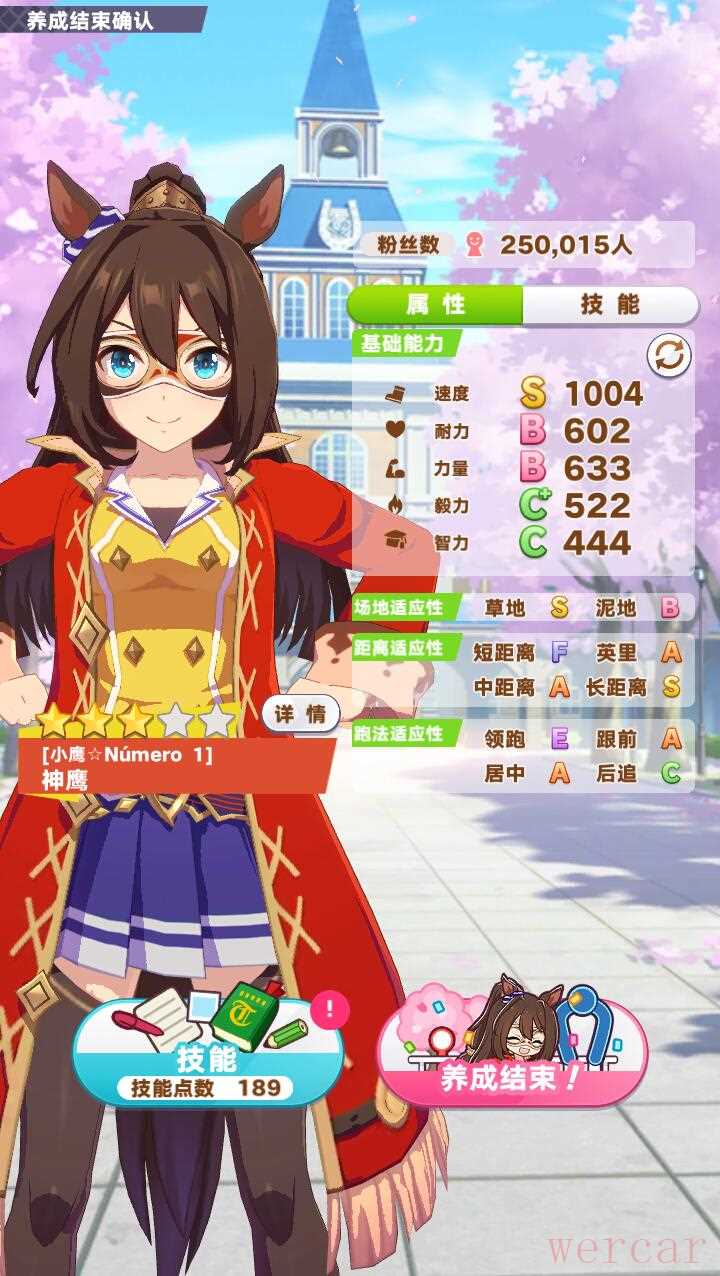This screenshot has width=720, height=1276.
Task: Select the 属性 tab
Action: [436, 305]
